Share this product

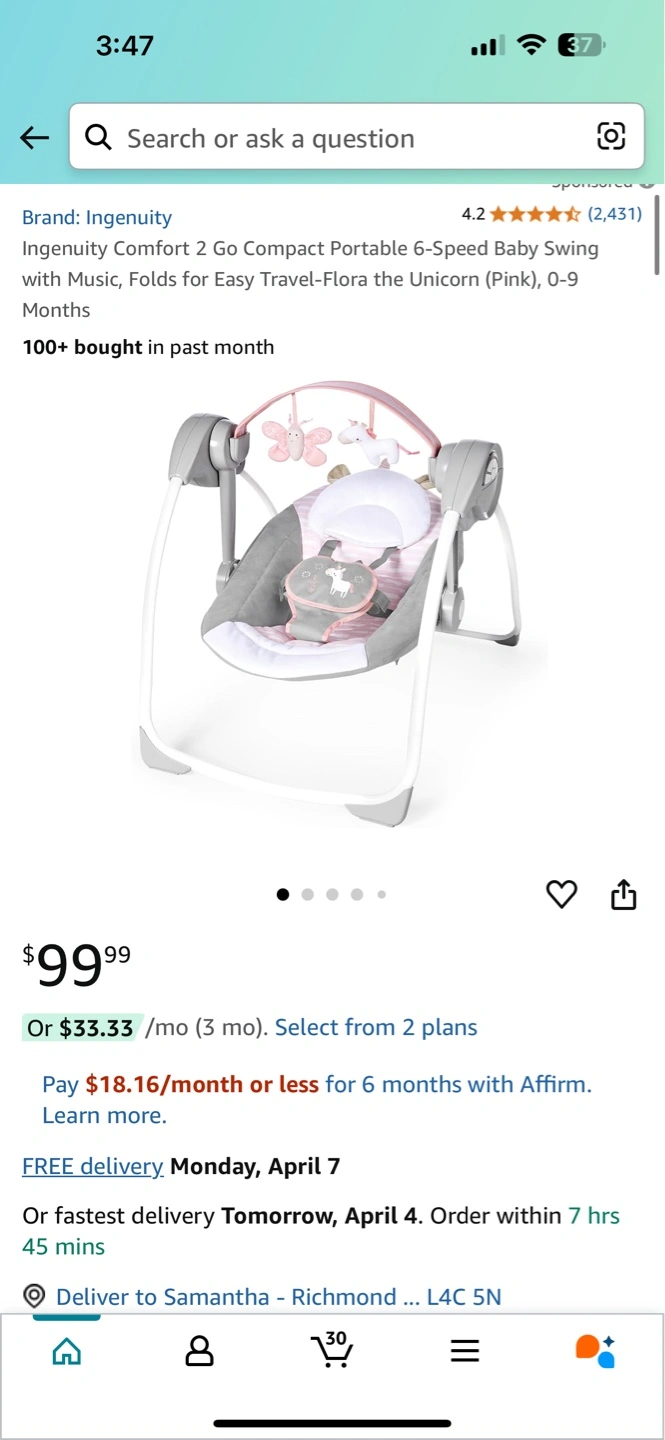tap(623, 894)
